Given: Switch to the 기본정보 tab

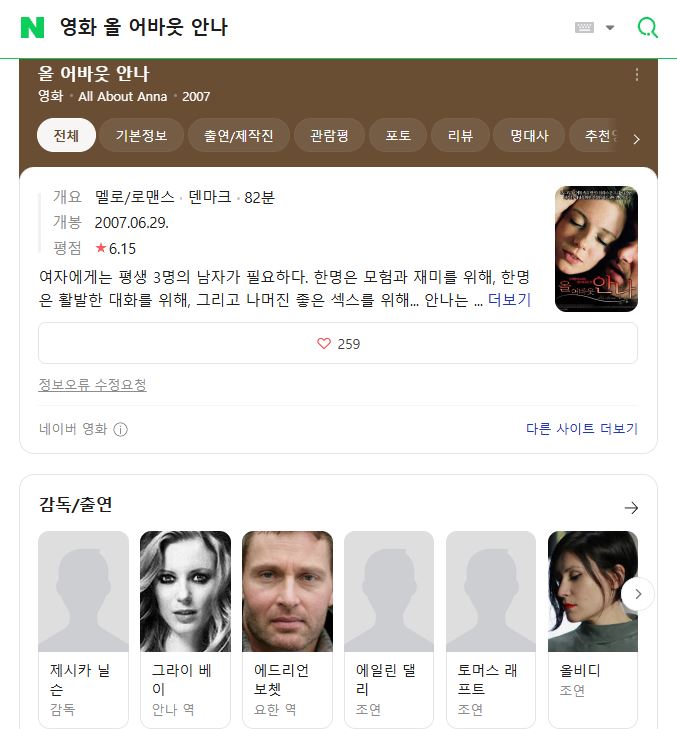Looking at the screenshot, I should pyautogui.click(x=141, y=135).
